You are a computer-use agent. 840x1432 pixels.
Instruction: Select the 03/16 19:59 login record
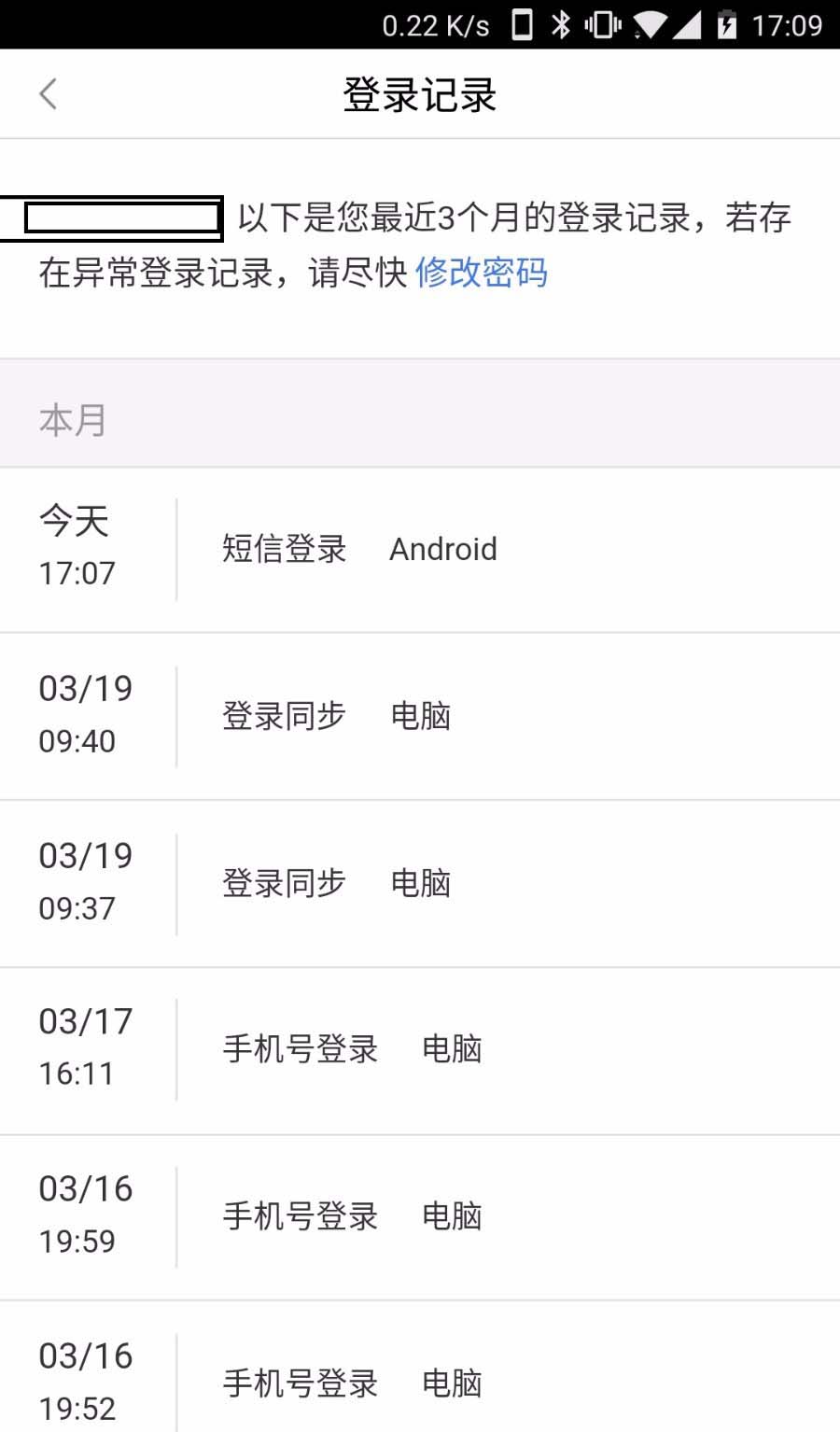click(420, 1214)
